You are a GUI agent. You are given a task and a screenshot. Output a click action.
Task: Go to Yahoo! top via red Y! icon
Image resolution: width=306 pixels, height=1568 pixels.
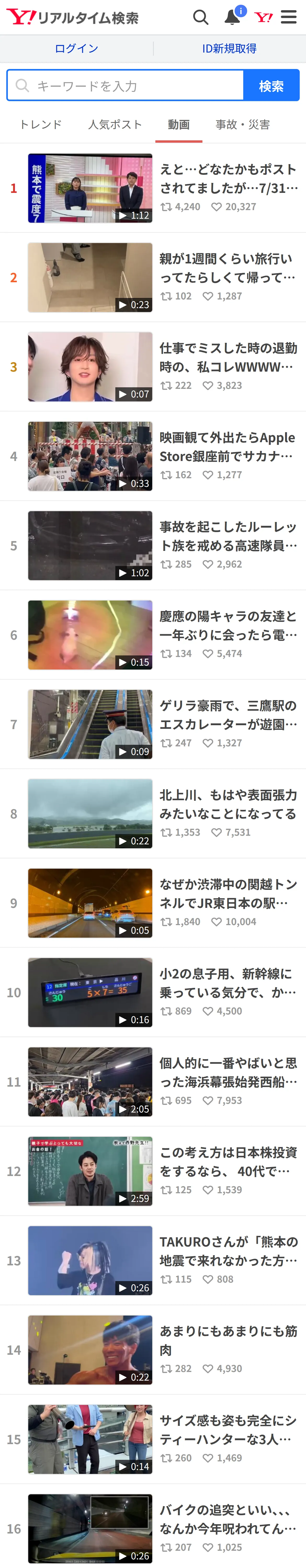coord(263,17)
